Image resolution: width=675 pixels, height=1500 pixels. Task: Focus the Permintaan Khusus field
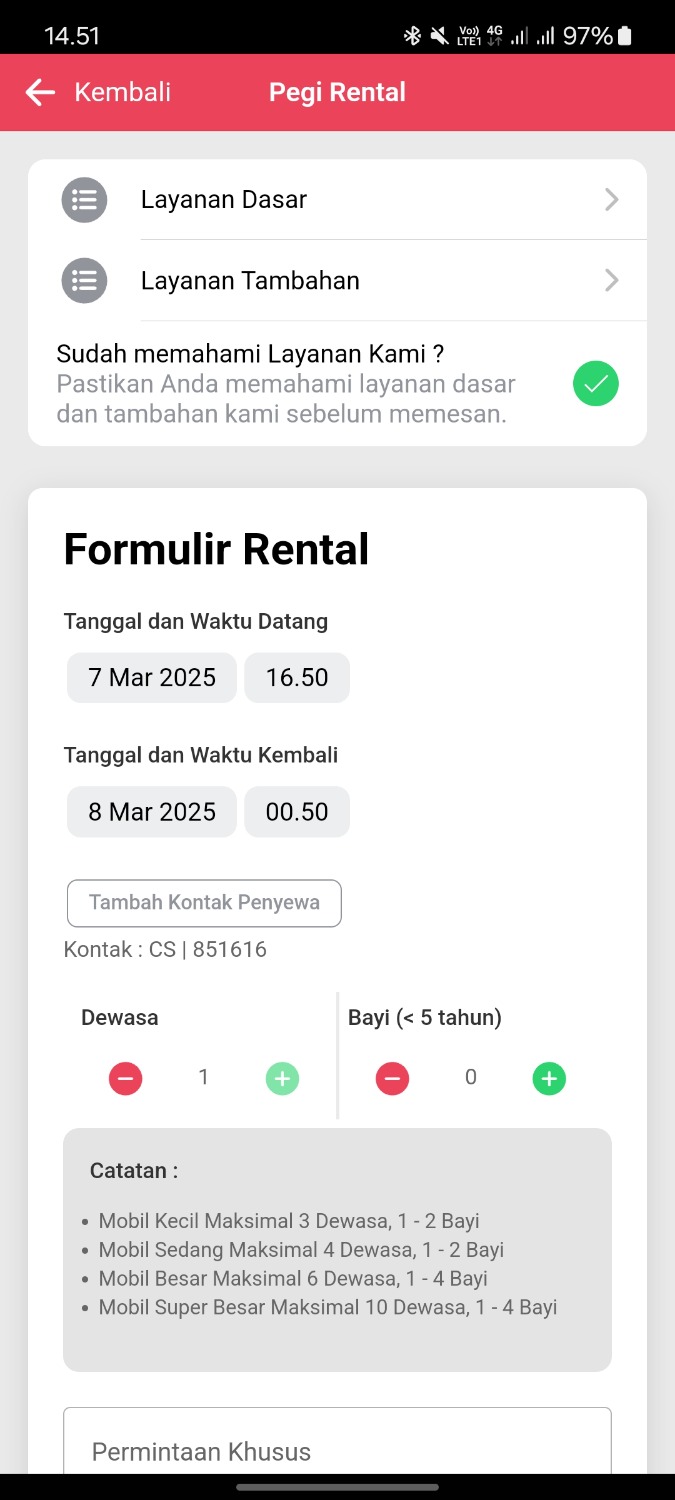pos(337,1448)
